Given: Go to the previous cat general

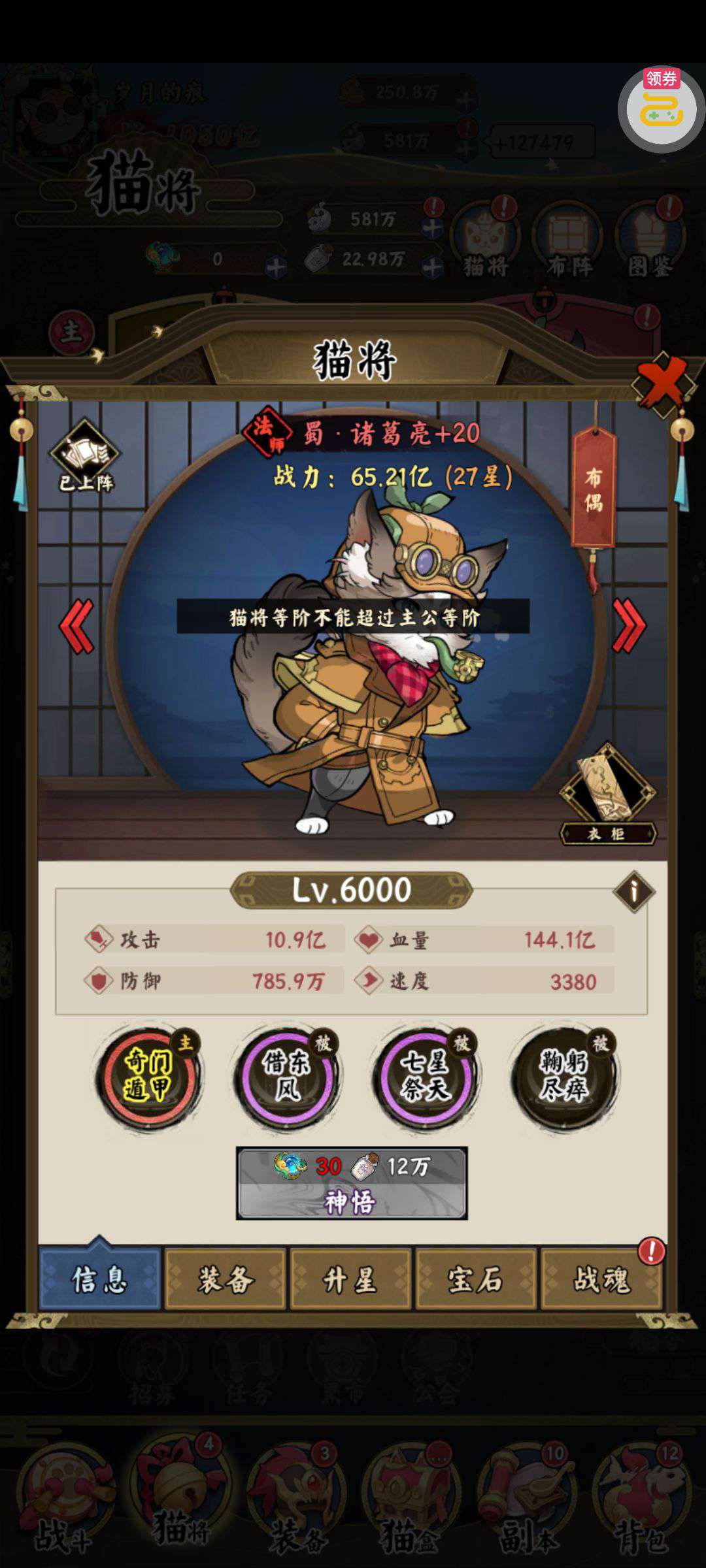Looking at the screenshot, I should point(77,626).
